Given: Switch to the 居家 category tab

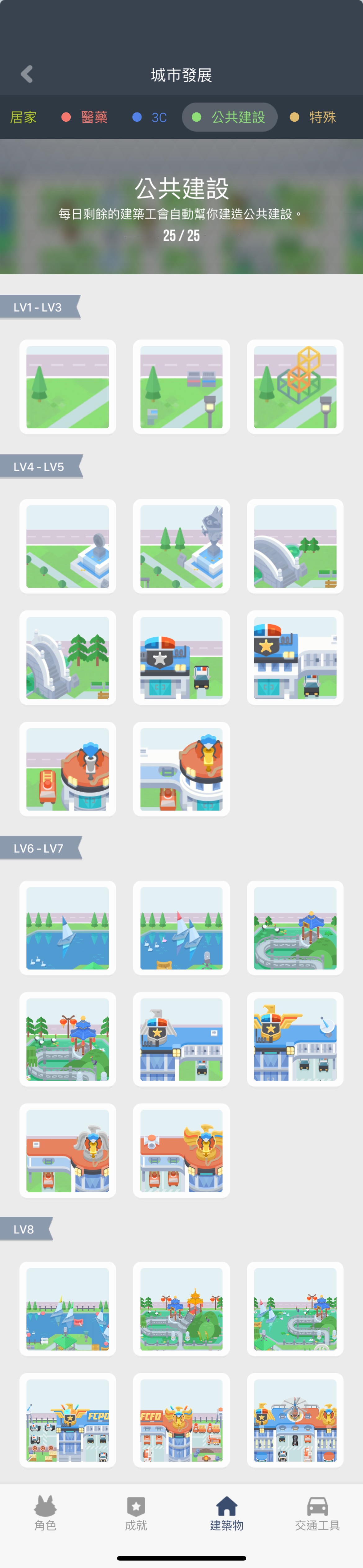Looking at the screenshot, I should tap(23, 117).
